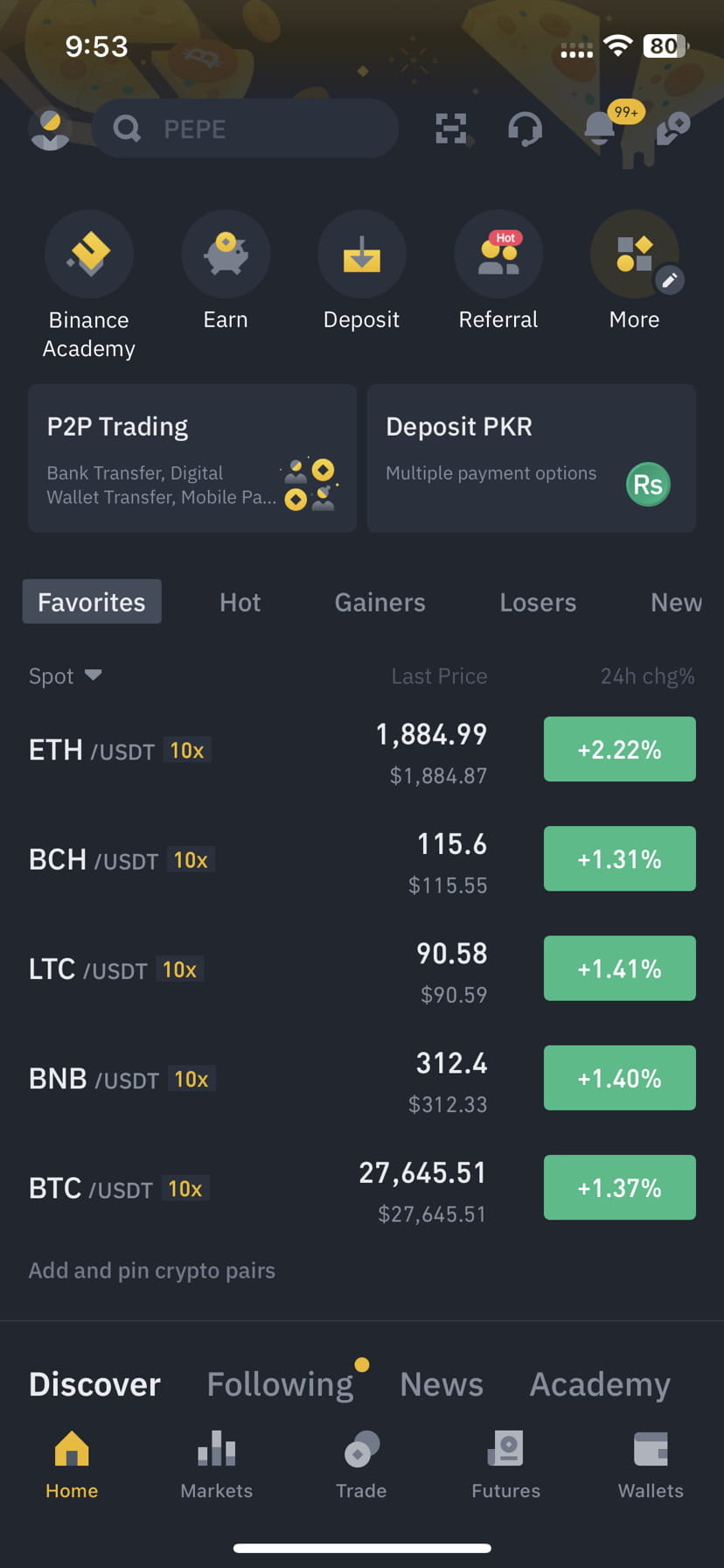The height and width of the screenshot is (1568, 724).
Task: Open customer support chat via headset icon
Action: (525, 129)
